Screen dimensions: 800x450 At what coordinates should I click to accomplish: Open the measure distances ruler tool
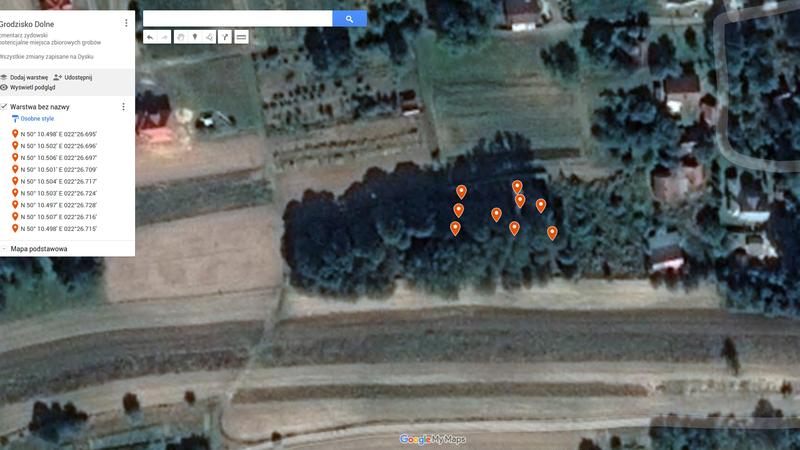click(x=242, y=37)
